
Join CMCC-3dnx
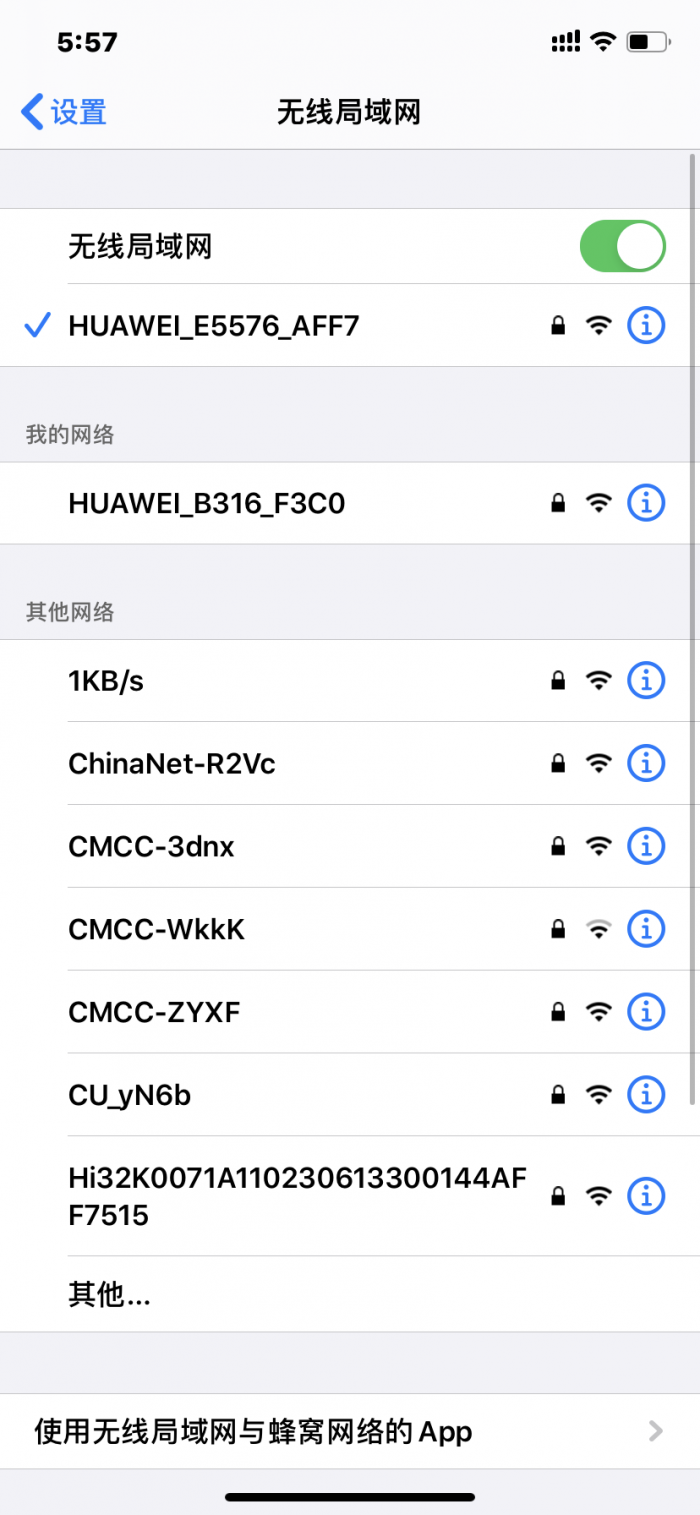151,847
